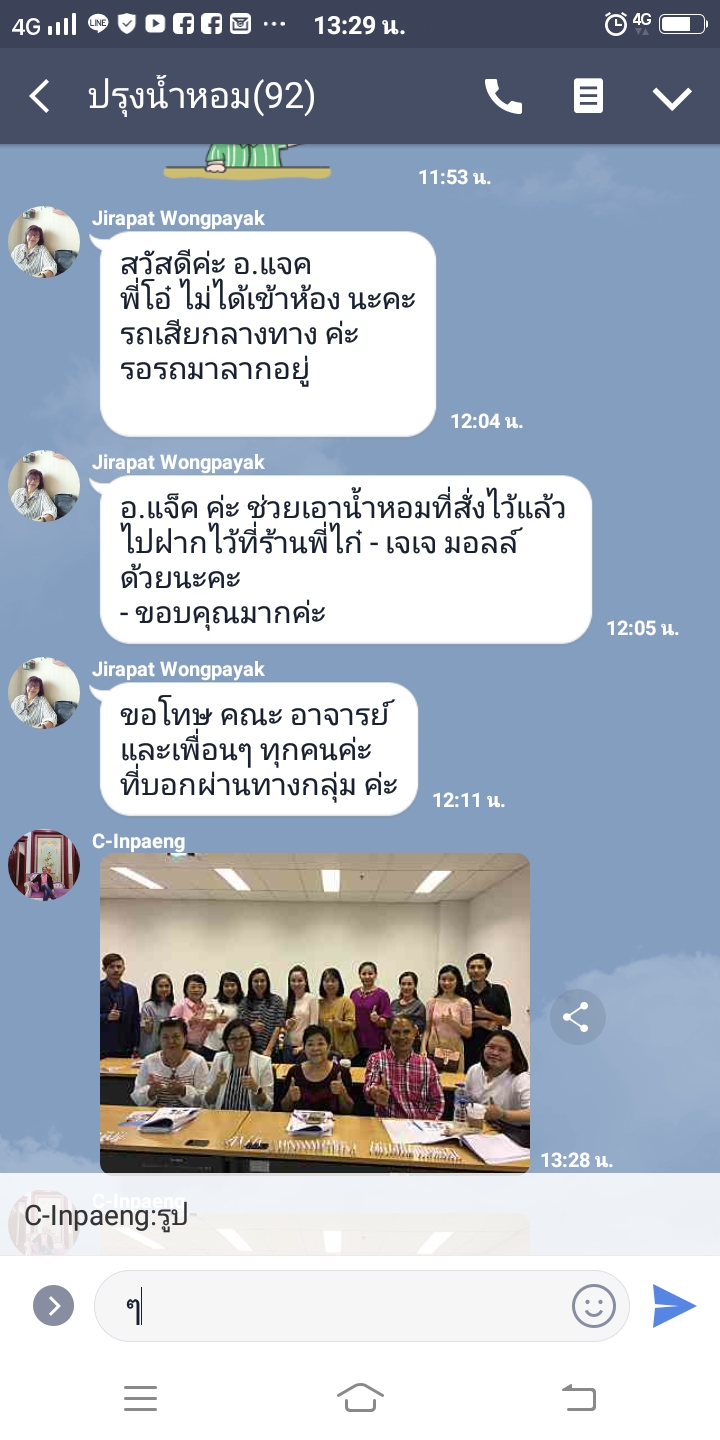Focus the message text field

click(340, 1305)
